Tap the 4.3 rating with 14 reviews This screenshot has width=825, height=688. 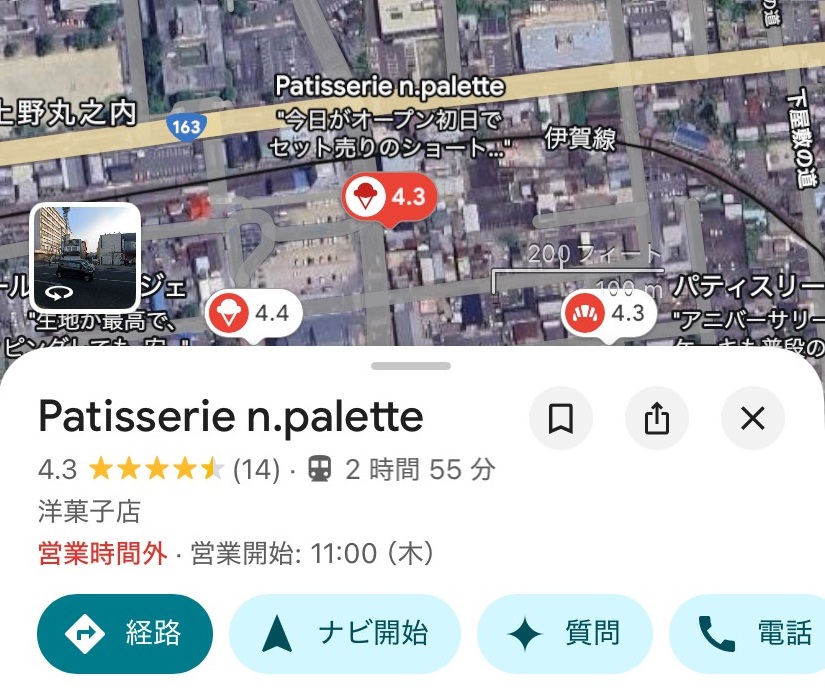[158, 469]
